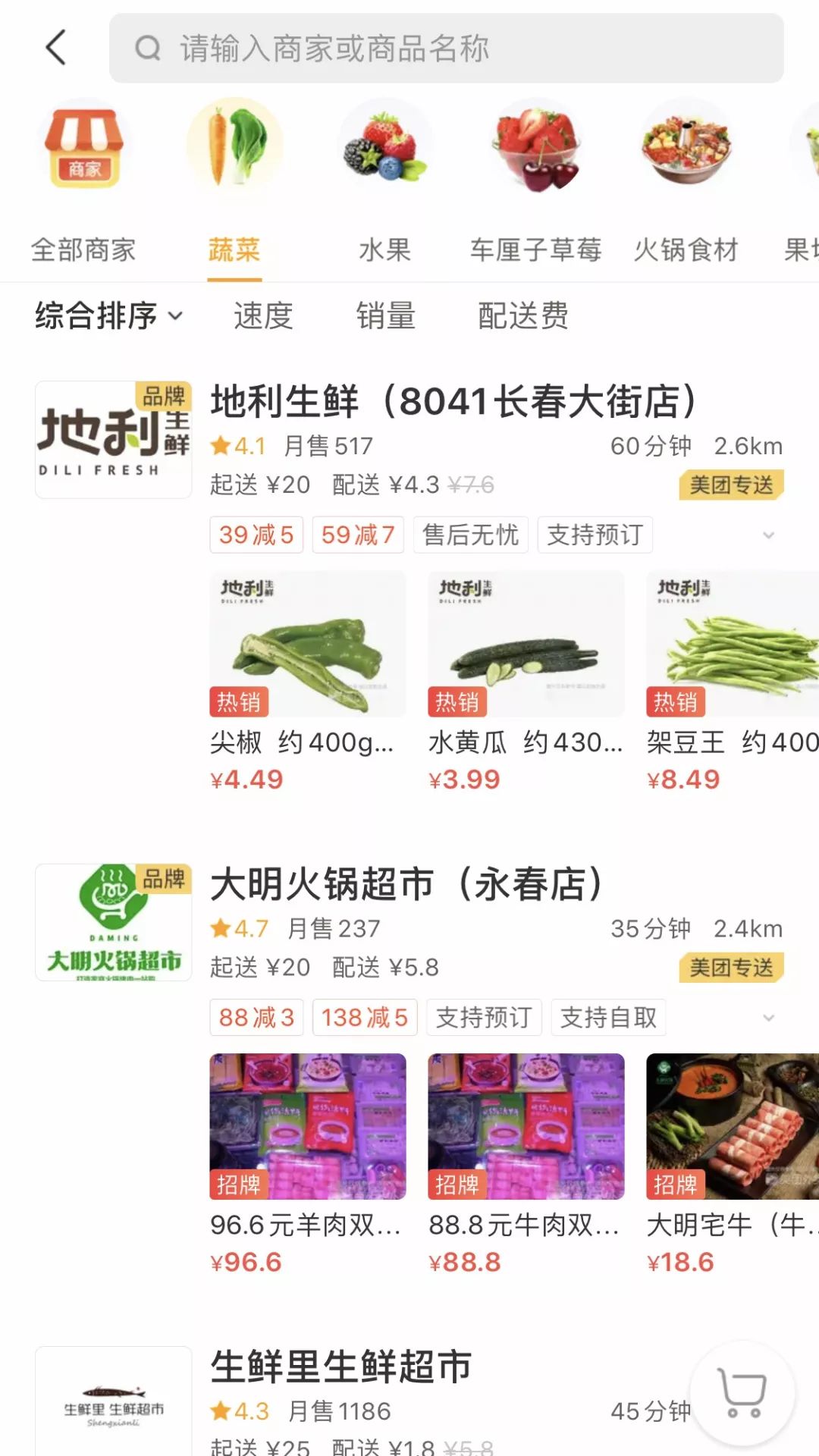
Task: Open the 综合排序 sort dropdown
Action: [x=106, y=316]
